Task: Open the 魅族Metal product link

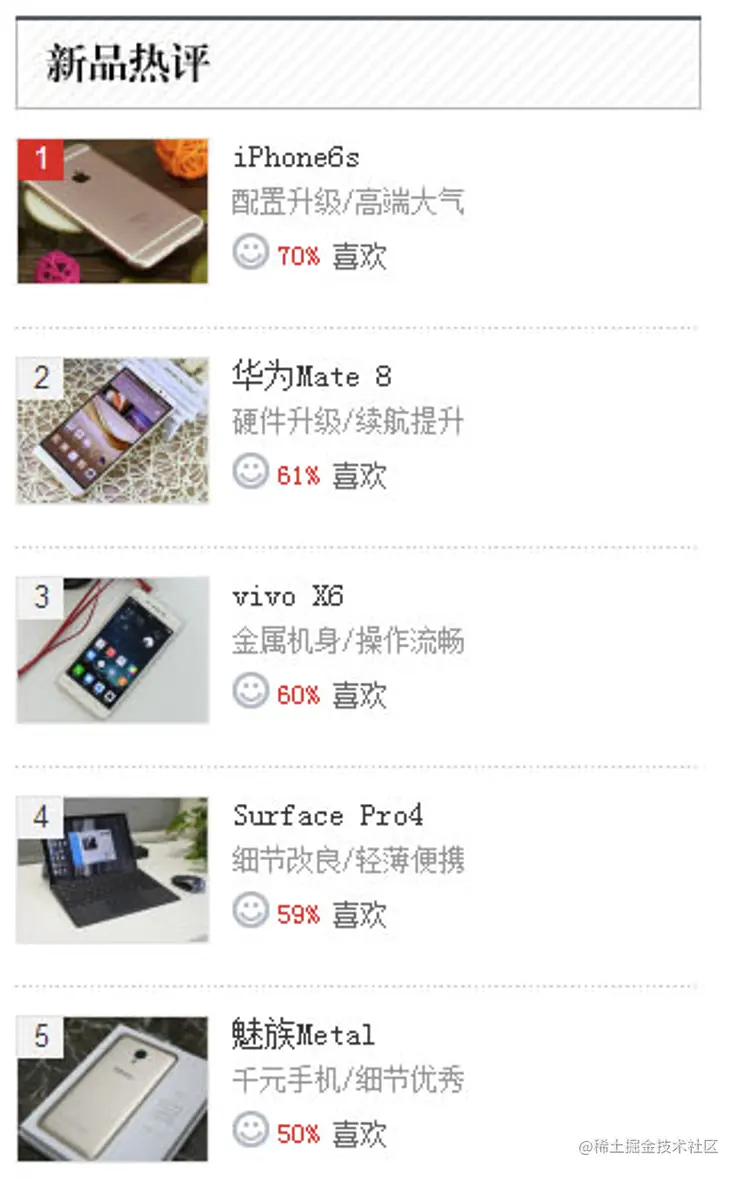Action: [302, 1035]
